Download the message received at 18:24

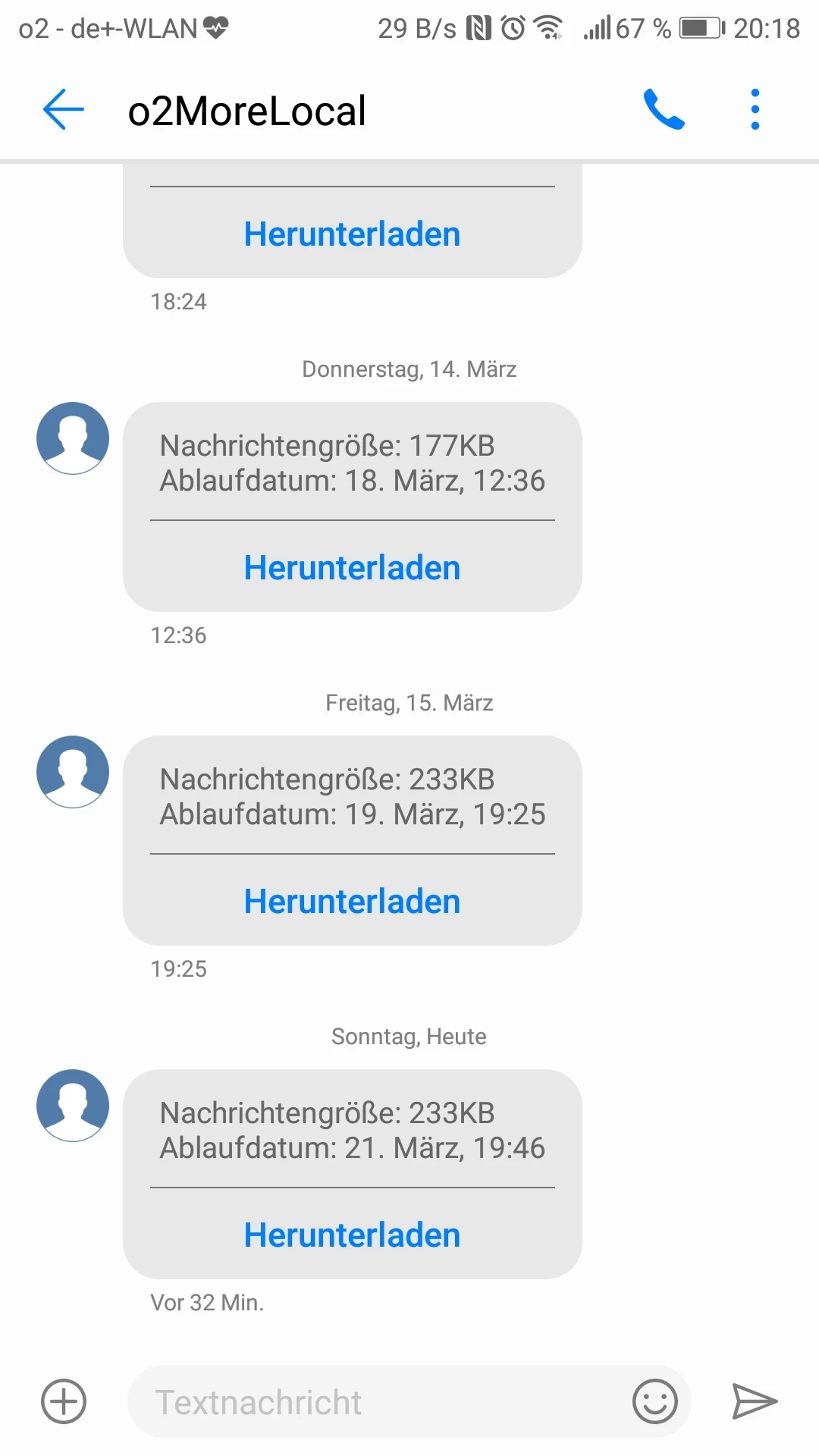(x=352, y=234)
